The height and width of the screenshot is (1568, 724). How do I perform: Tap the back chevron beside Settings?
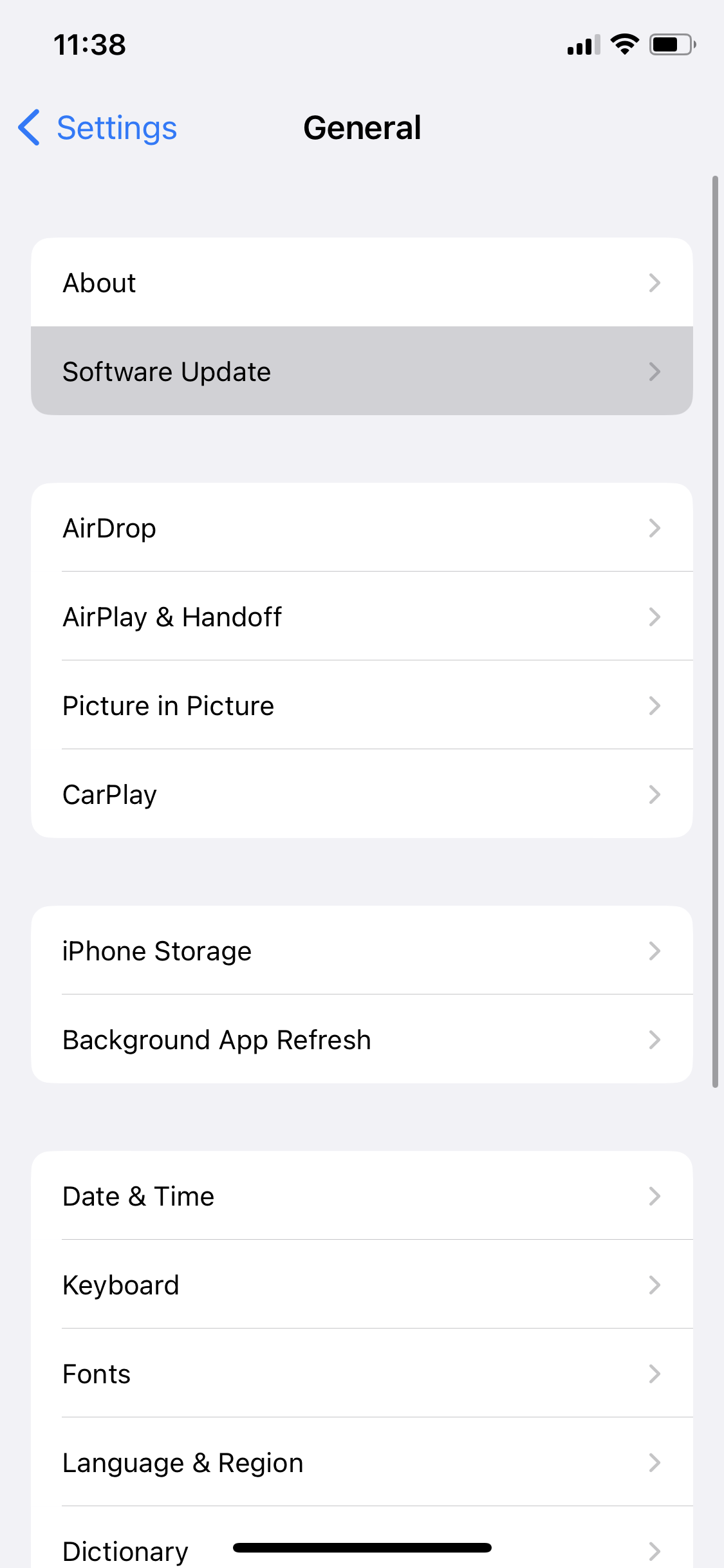28,127
